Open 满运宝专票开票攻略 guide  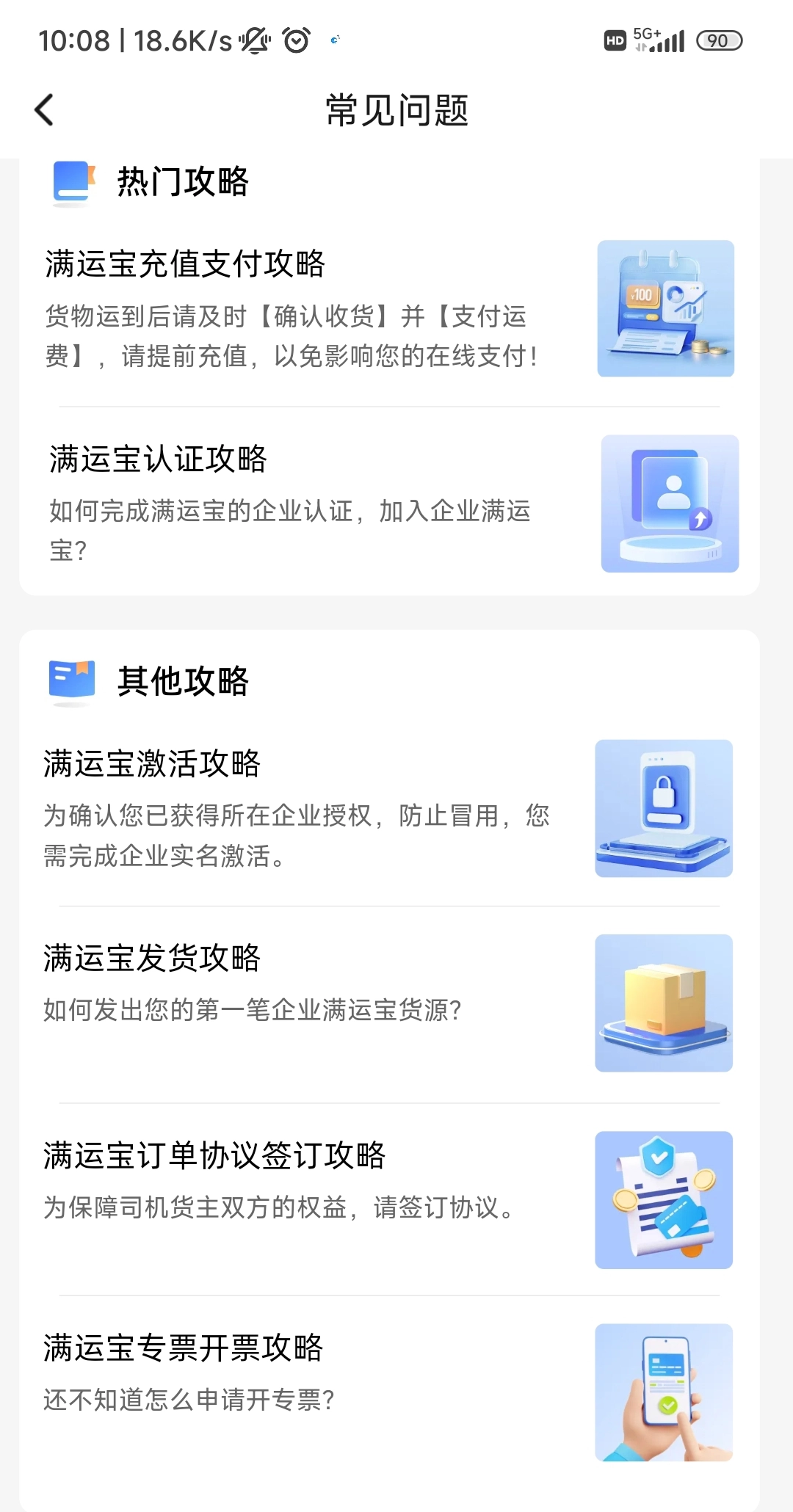coord(184,1348)
